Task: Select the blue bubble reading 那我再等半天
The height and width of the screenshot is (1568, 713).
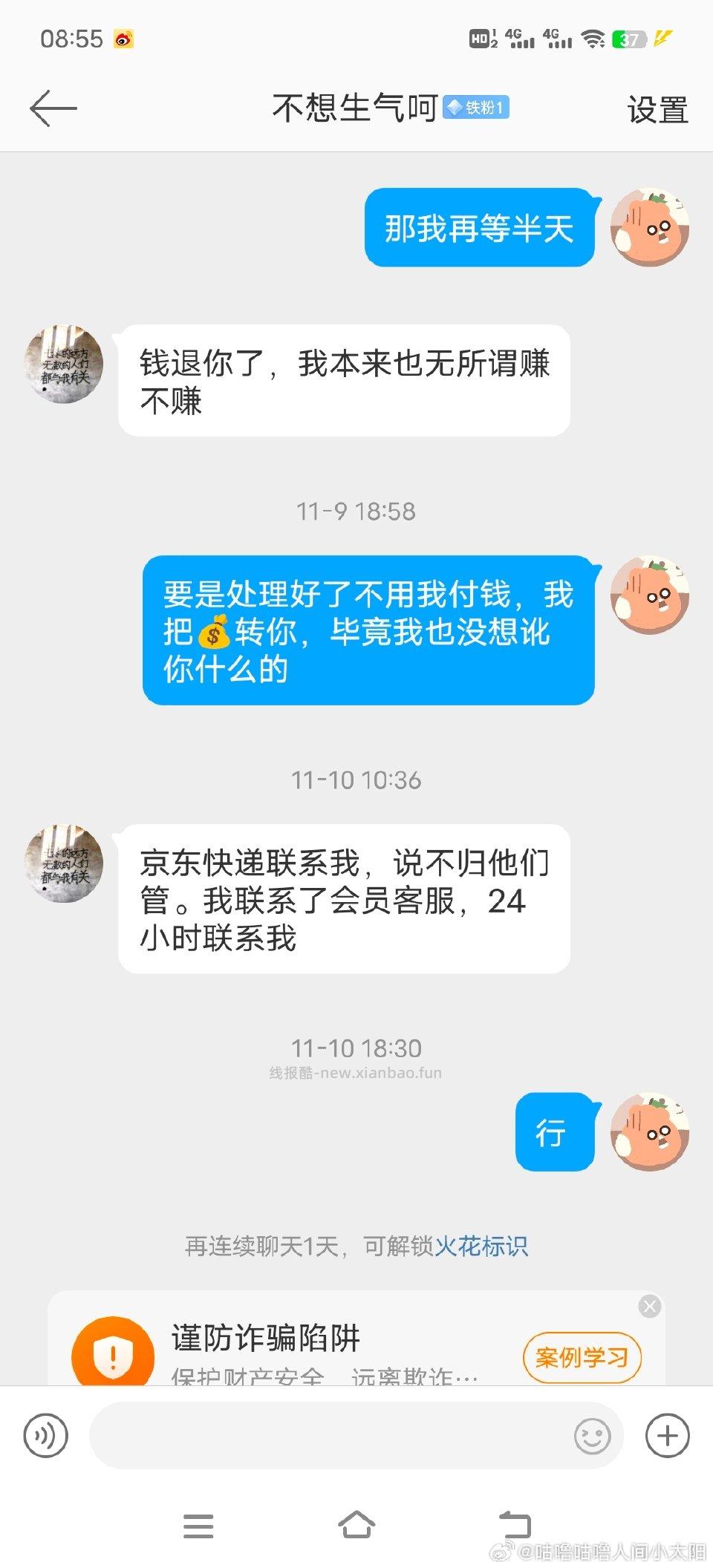Action: click(x=479, y=226)
